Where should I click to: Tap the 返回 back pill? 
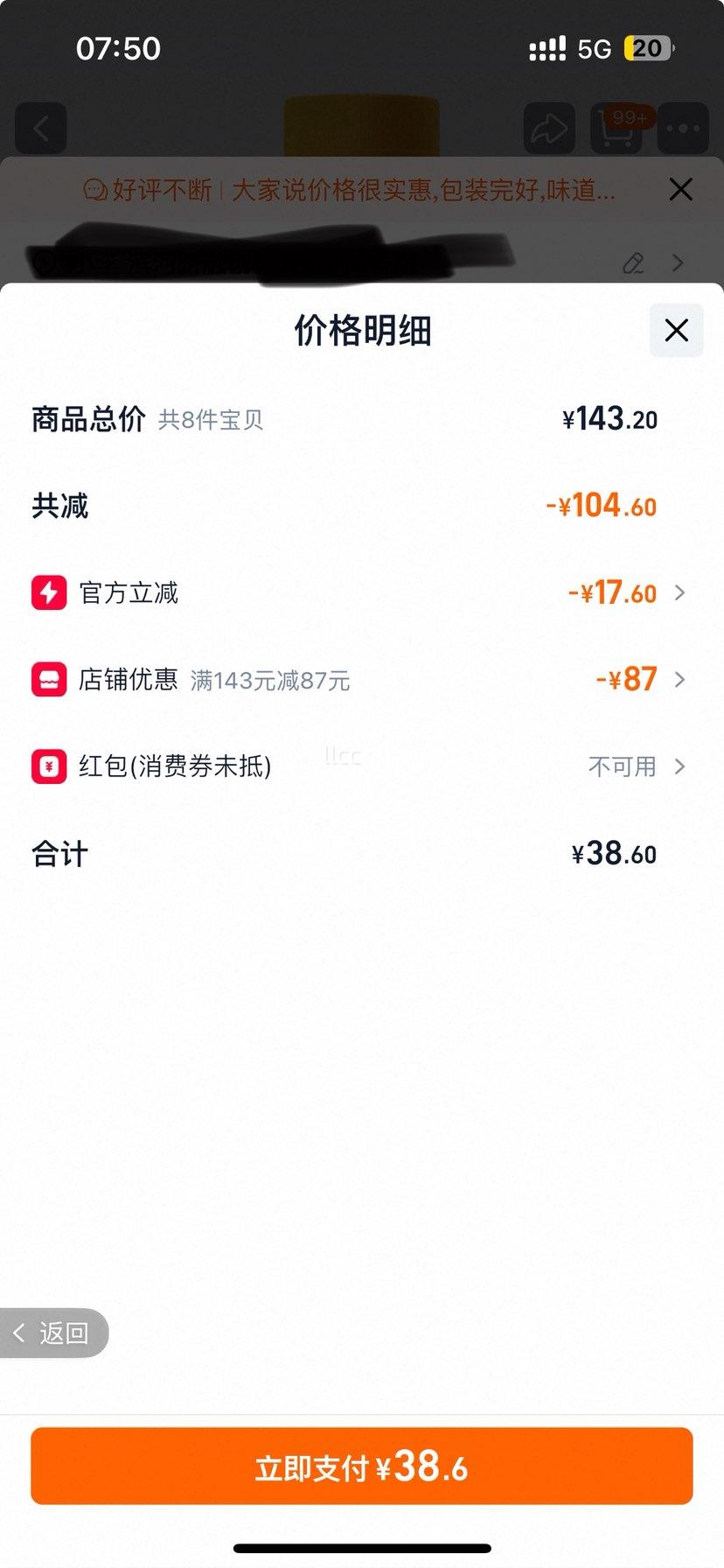54,1333
